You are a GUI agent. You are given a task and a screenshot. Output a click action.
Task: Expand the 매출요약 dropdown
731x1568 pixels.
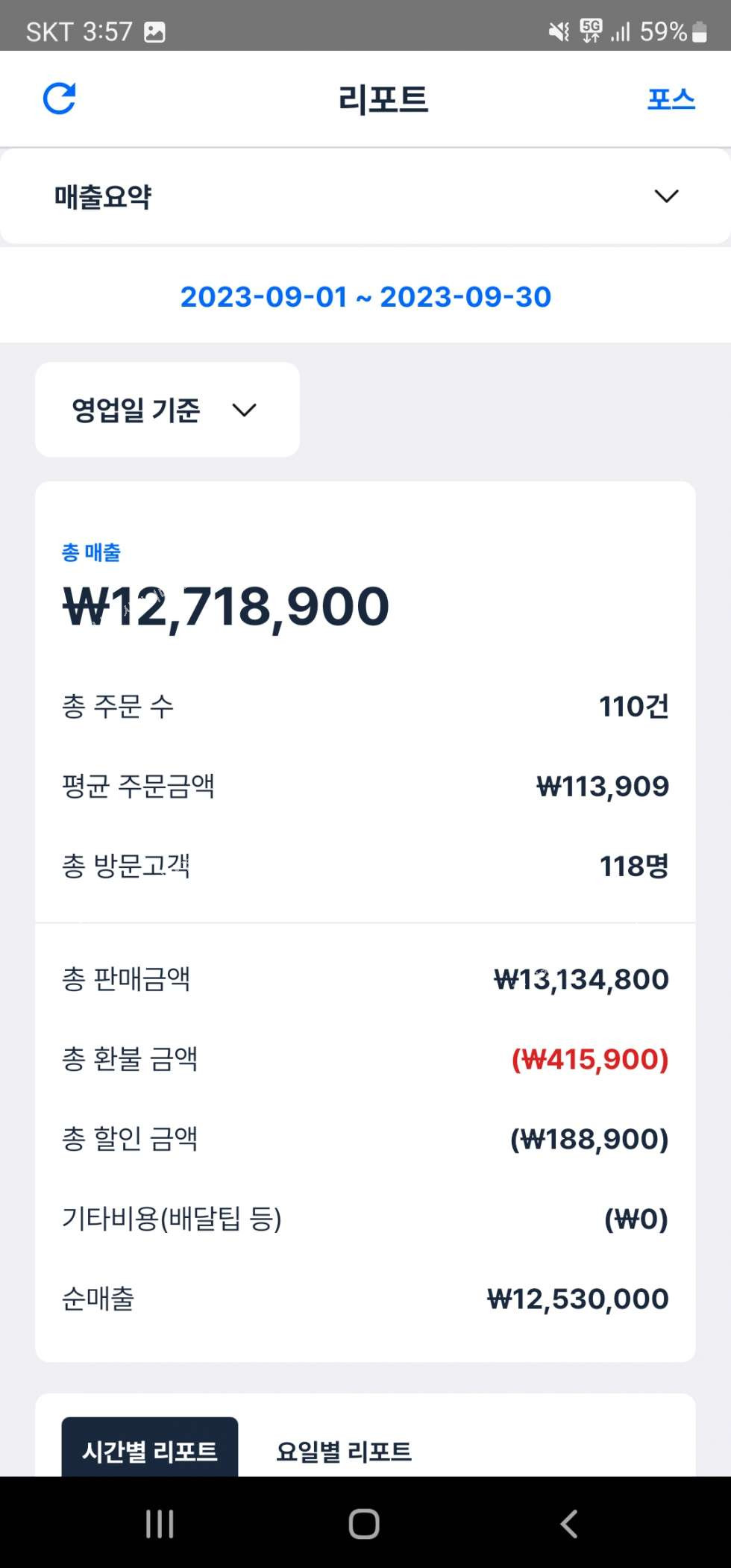click(x=365, y=196)
